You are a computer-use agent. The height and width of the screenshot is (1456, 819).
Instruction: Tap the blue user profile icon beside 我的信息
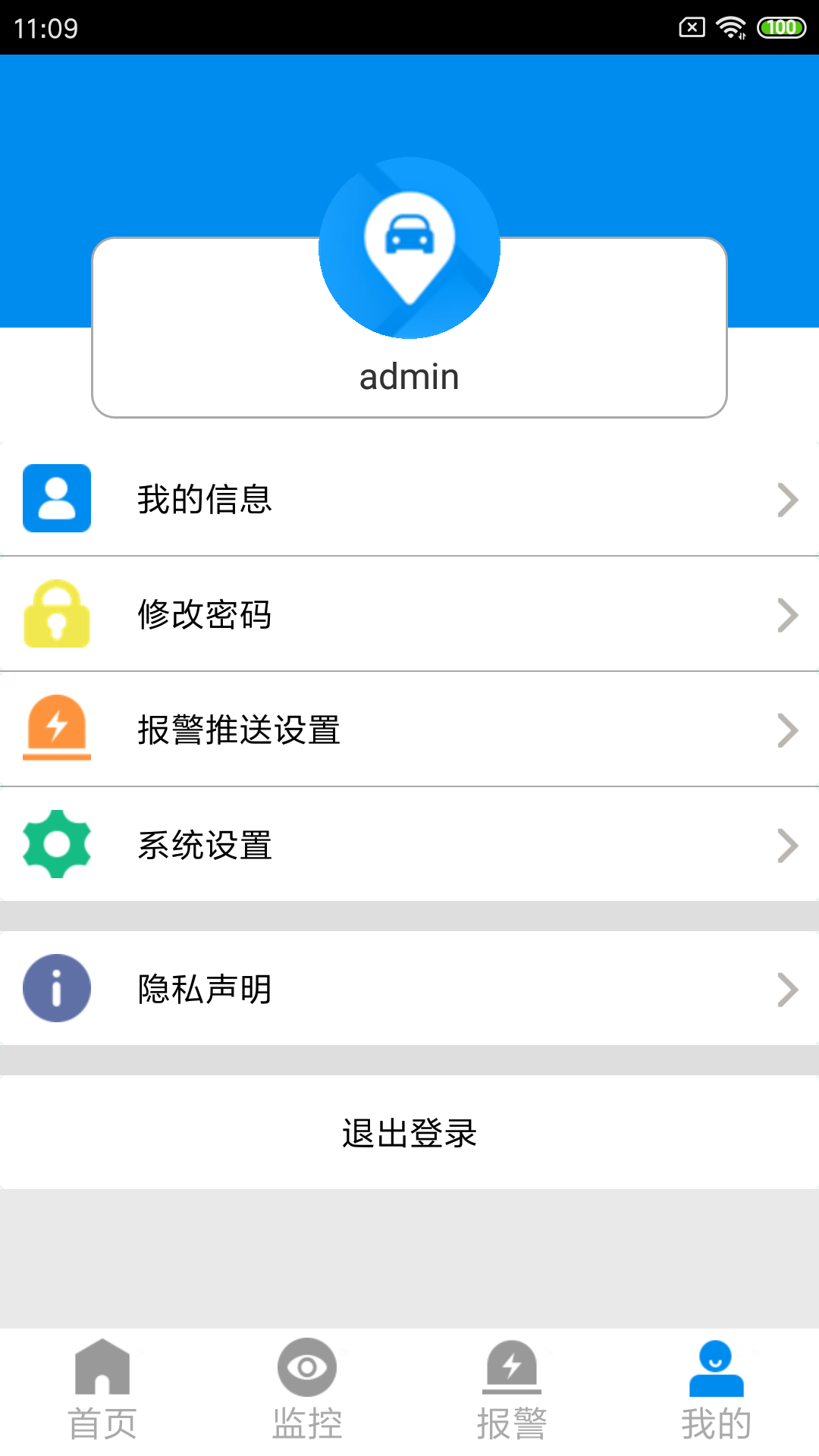point(57,499)
